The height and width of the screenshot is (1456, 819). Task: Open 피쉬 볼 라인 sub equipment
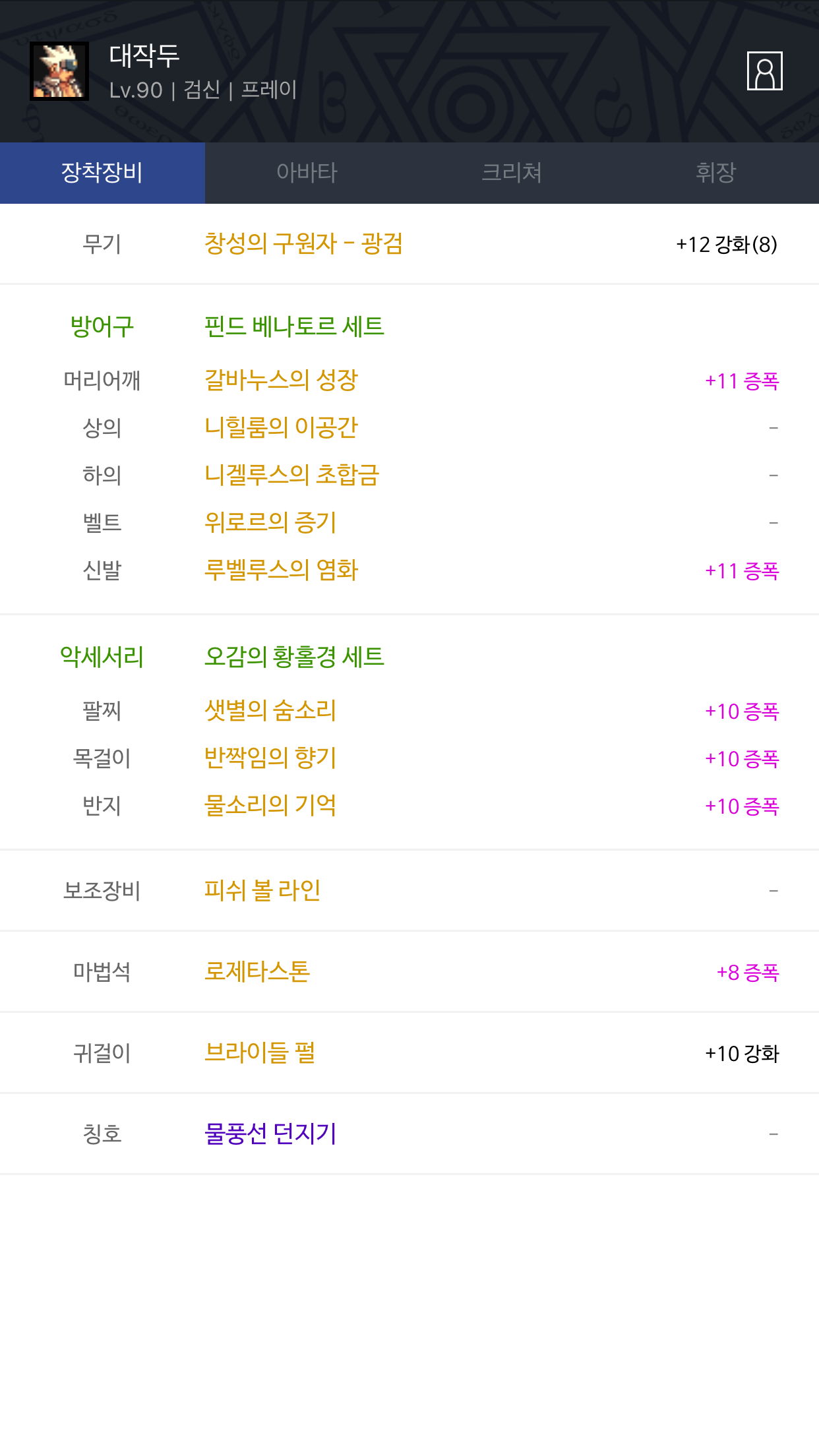[262, 891]
